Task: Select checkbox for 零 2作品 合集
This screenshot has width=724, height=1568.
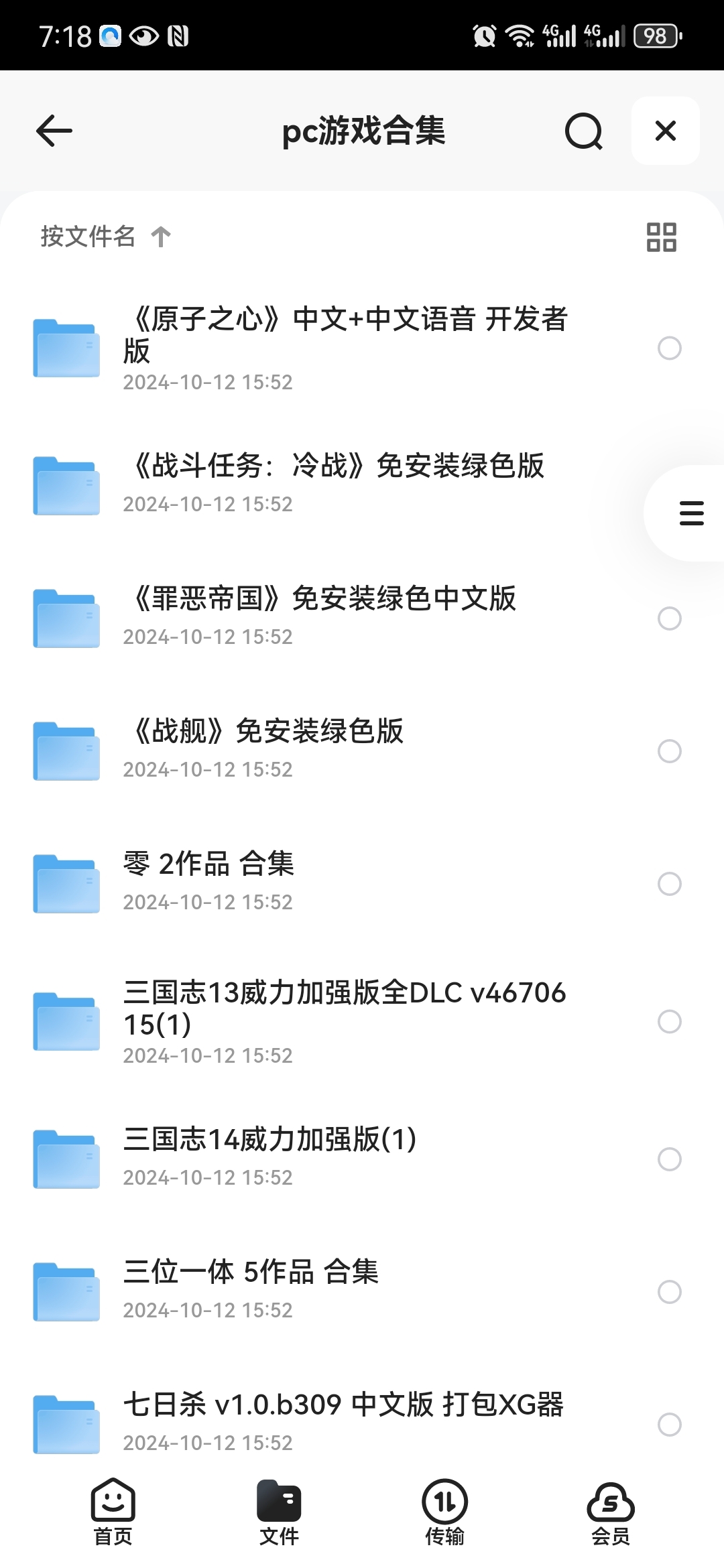Action: coord(670,884)
